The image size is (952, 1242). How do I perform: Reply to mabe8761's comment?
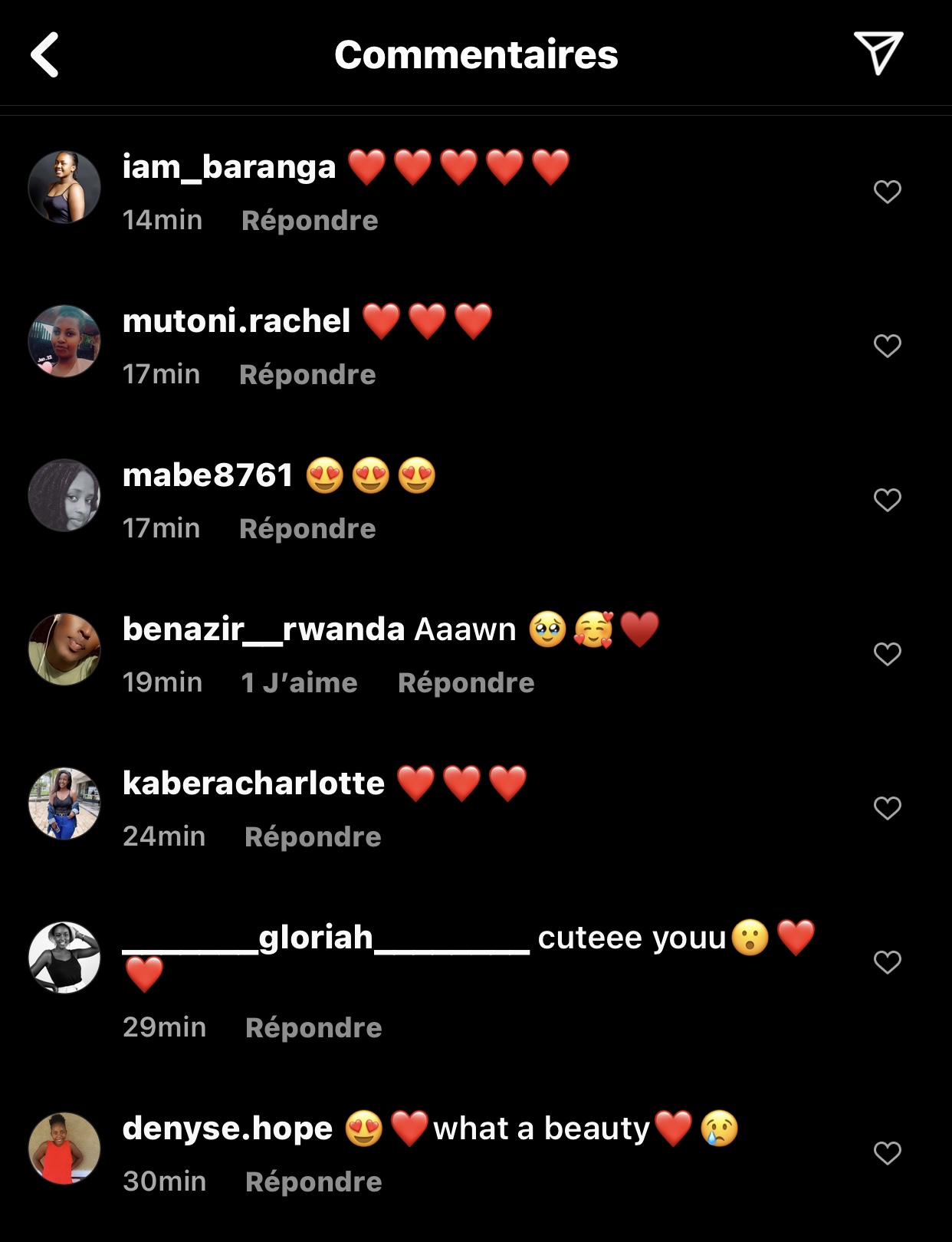pos(307,529)
